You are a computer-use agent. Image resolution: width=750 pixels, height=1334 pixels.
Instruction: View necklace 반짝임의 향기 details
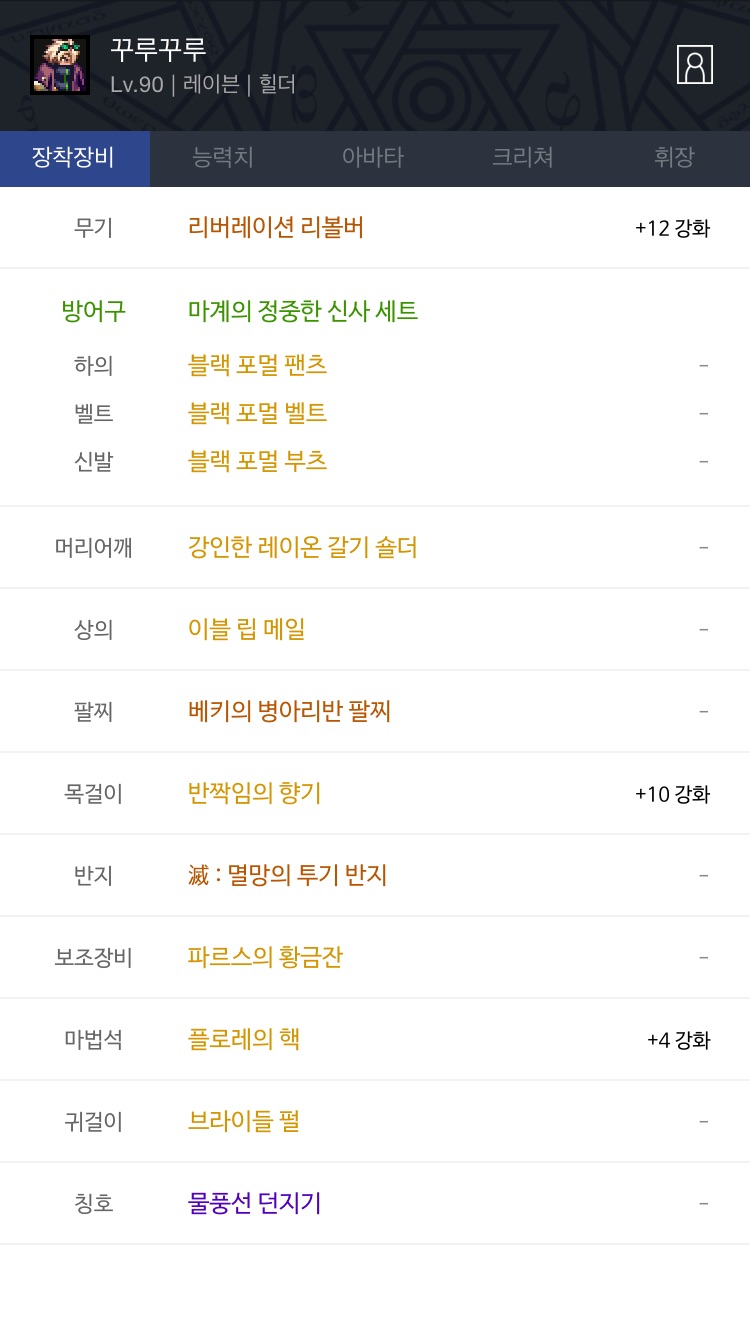click(255, 793)
